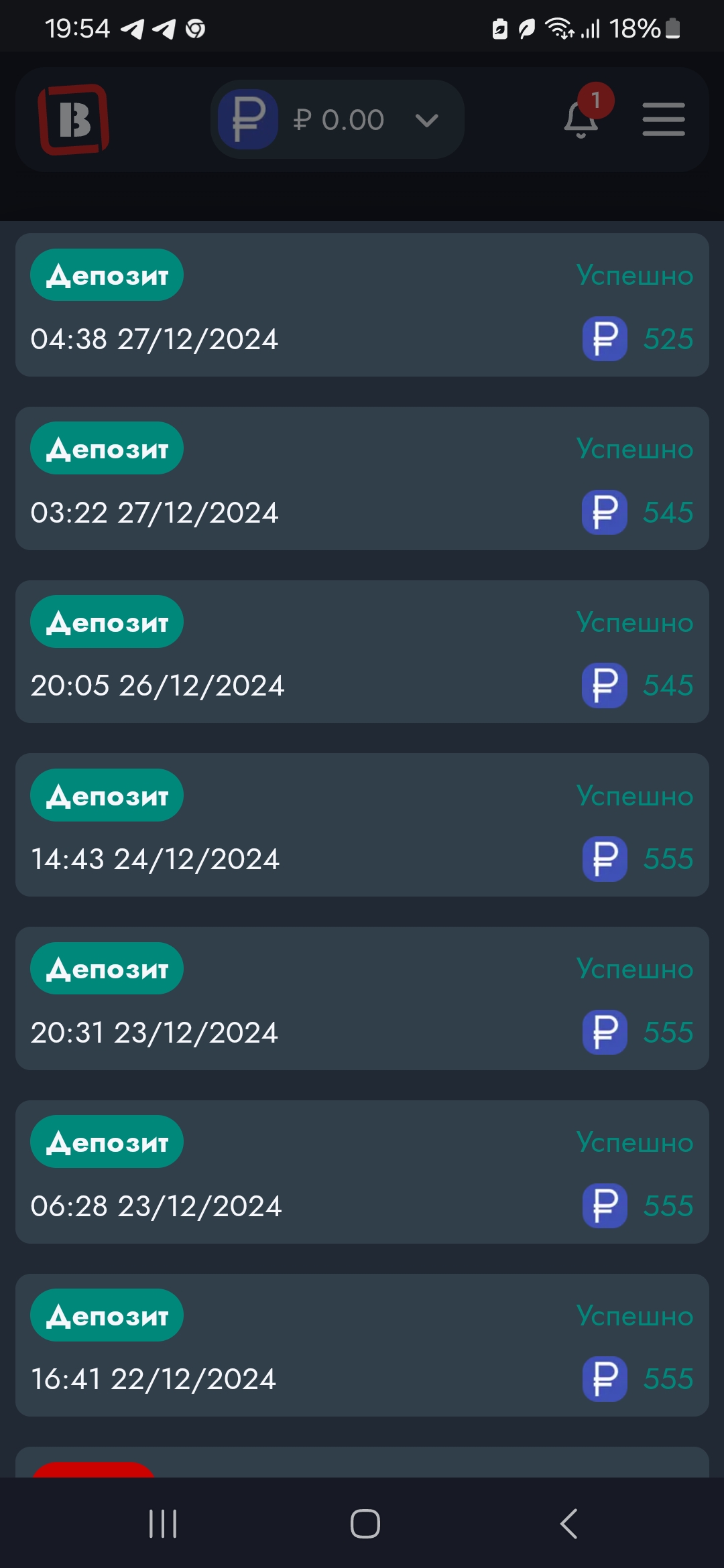Image resolution: width=724 pixels, height=1568 pixels.
Task: Go back with the system back button
Action: click(x=568, y=1524)
